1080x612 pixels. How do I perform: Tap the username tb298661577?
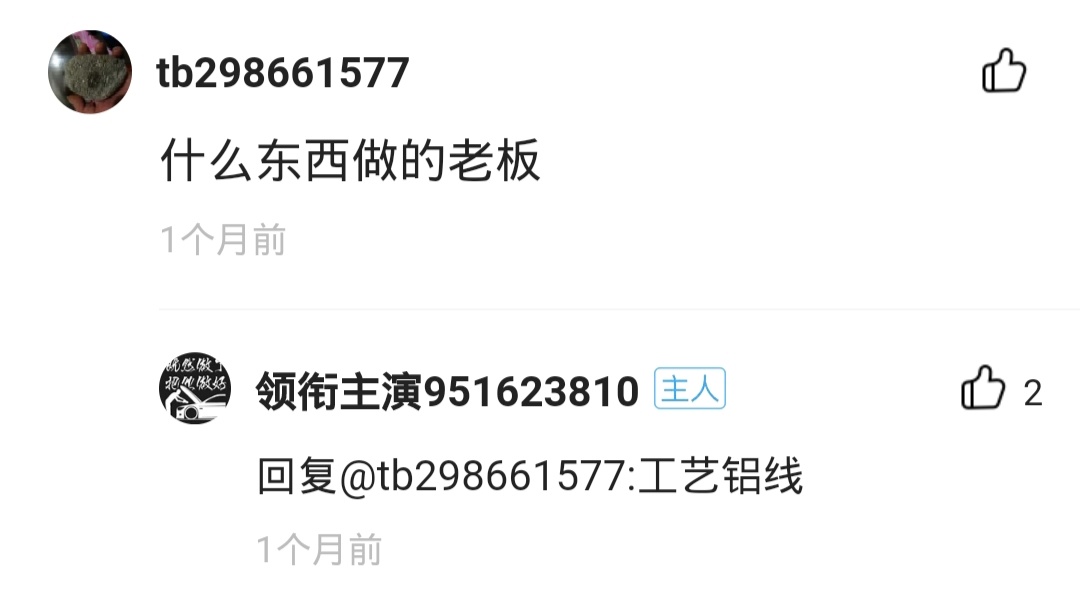point(284,73)
